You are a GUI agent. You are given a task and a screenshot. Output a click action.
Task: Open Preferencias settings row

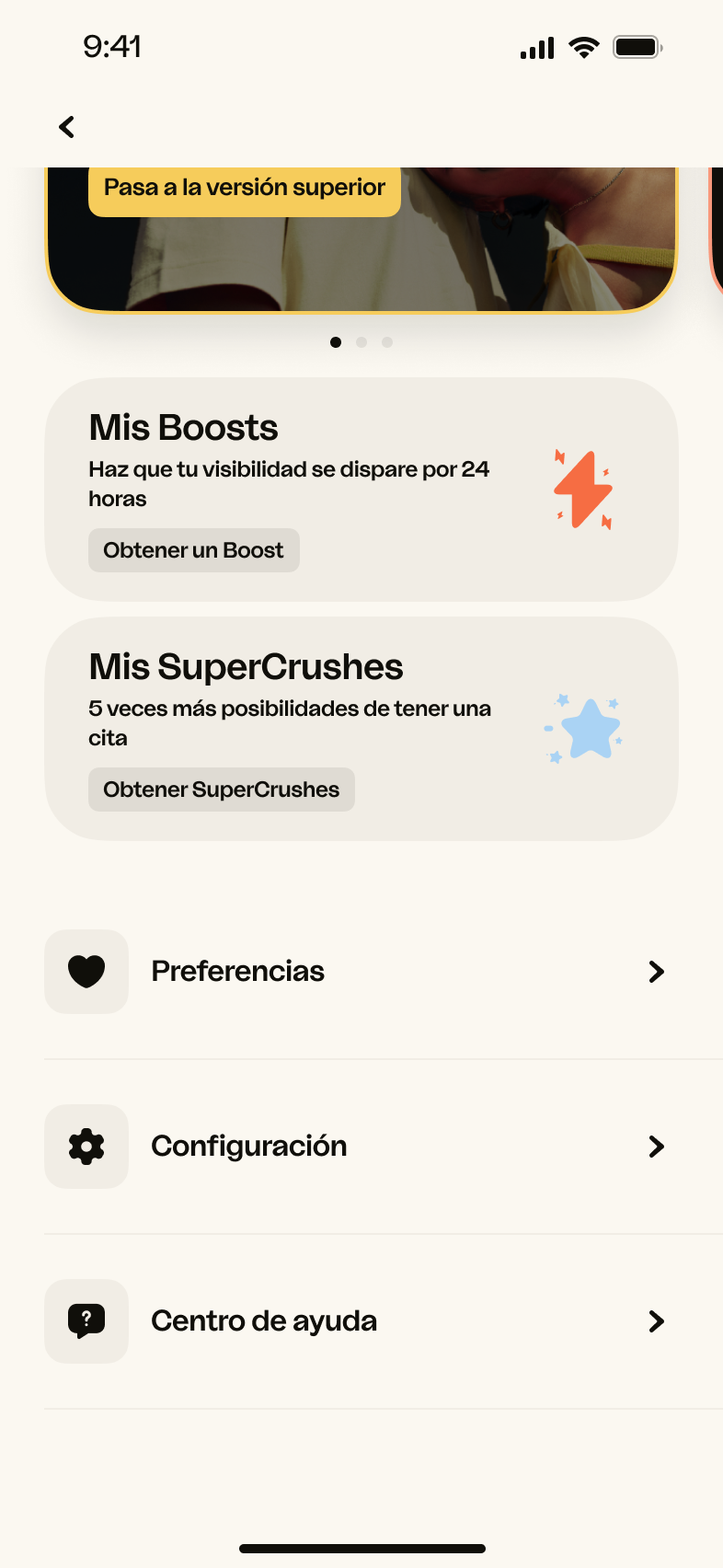click(361, 972)
